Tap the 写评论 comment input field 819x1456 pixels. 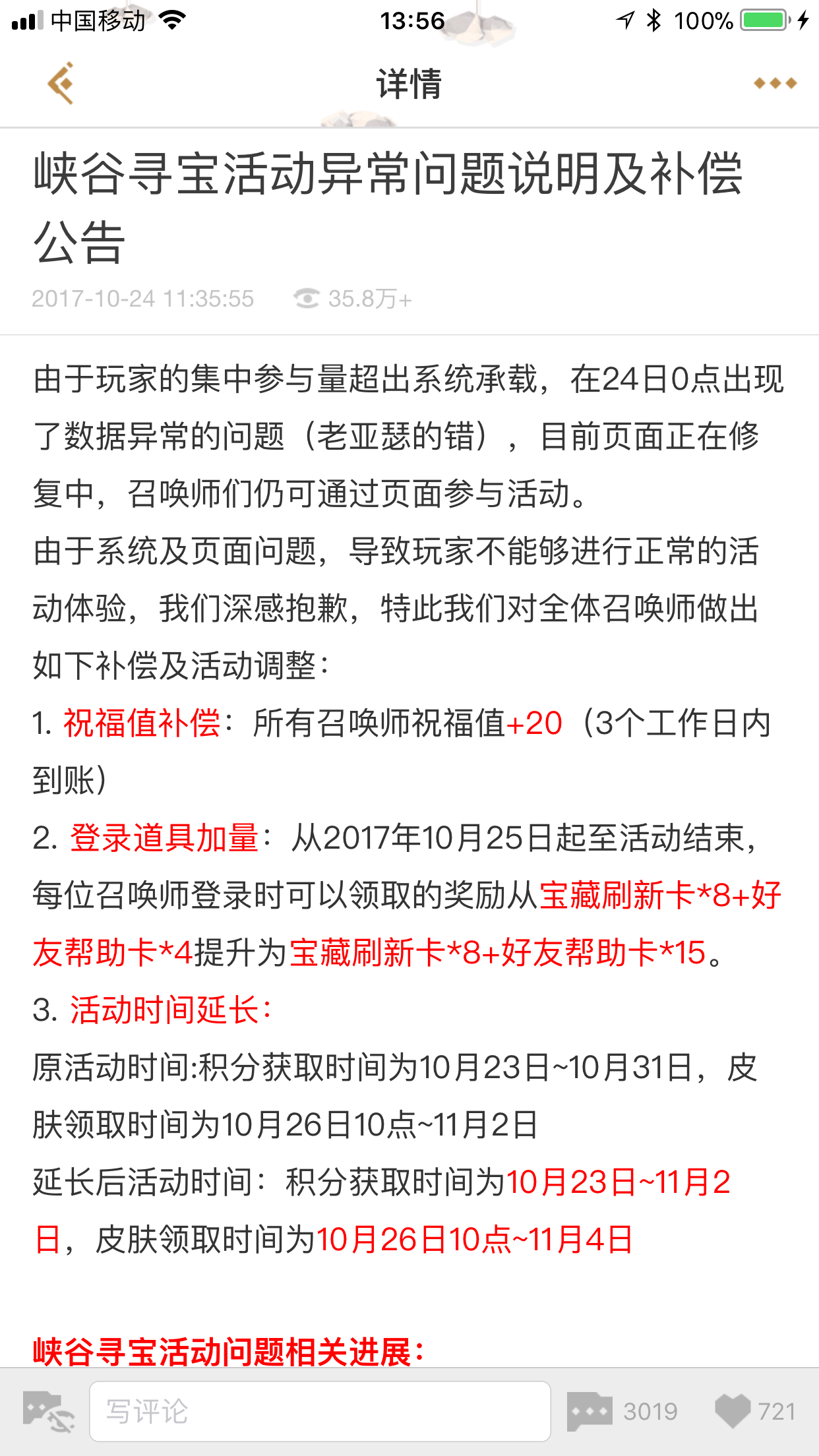click(320, 1411)
